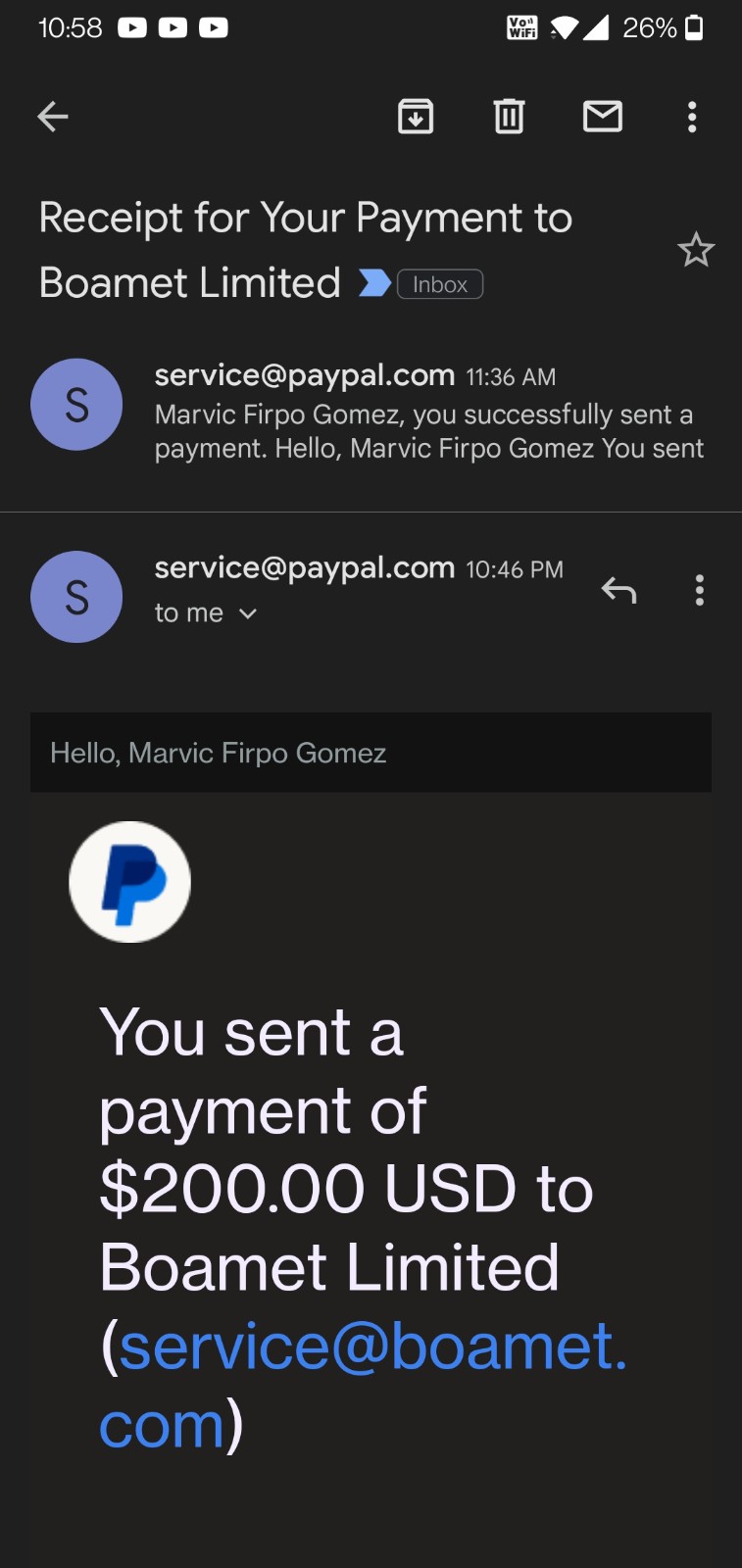Reply to the 10:46 PM message
The width and height of the screenshot is (742, 1568).
pos(618,590)
